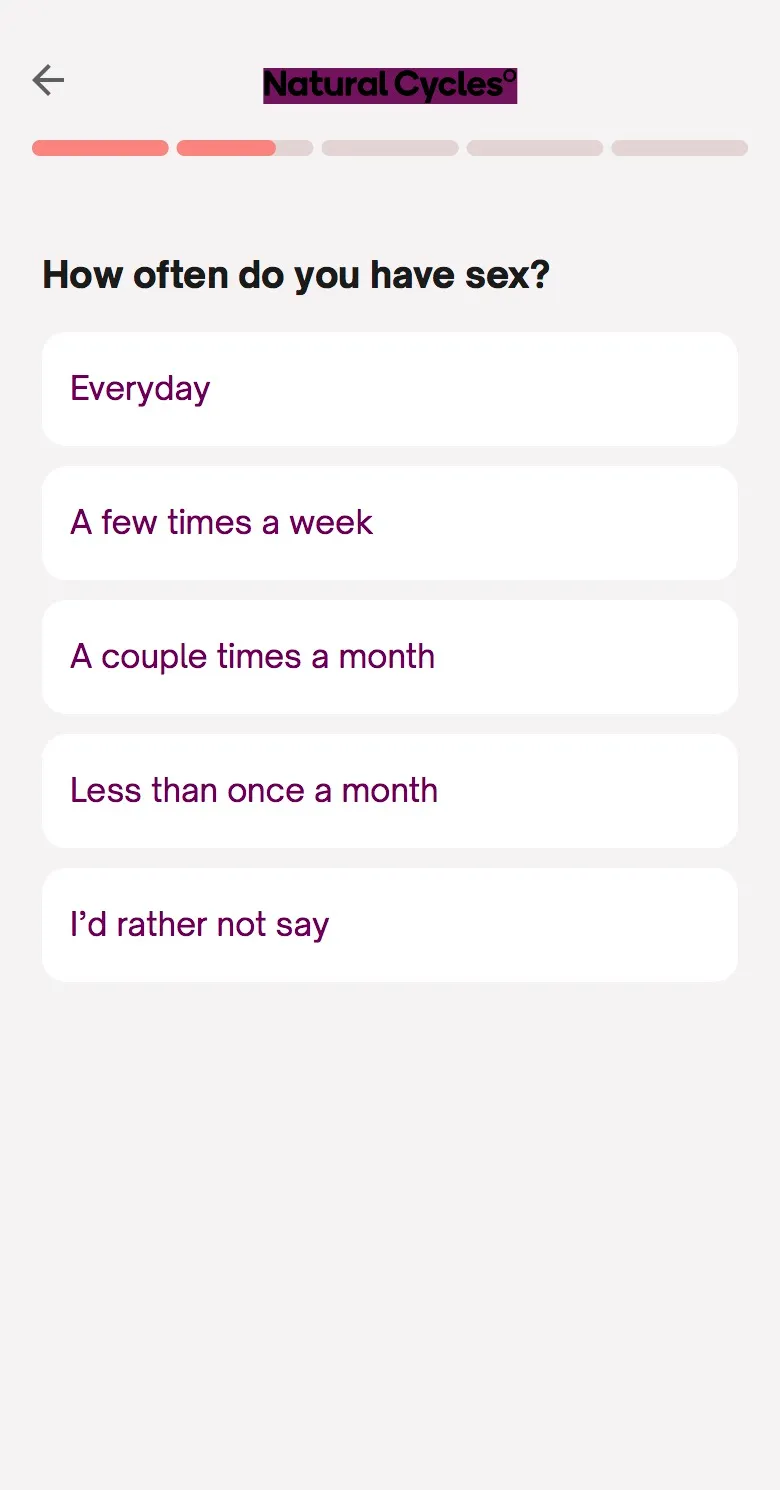The image size is (780, 1490).
Task: Select the Everyday answer
Action: pyautogui.click(x=390, y=389)
